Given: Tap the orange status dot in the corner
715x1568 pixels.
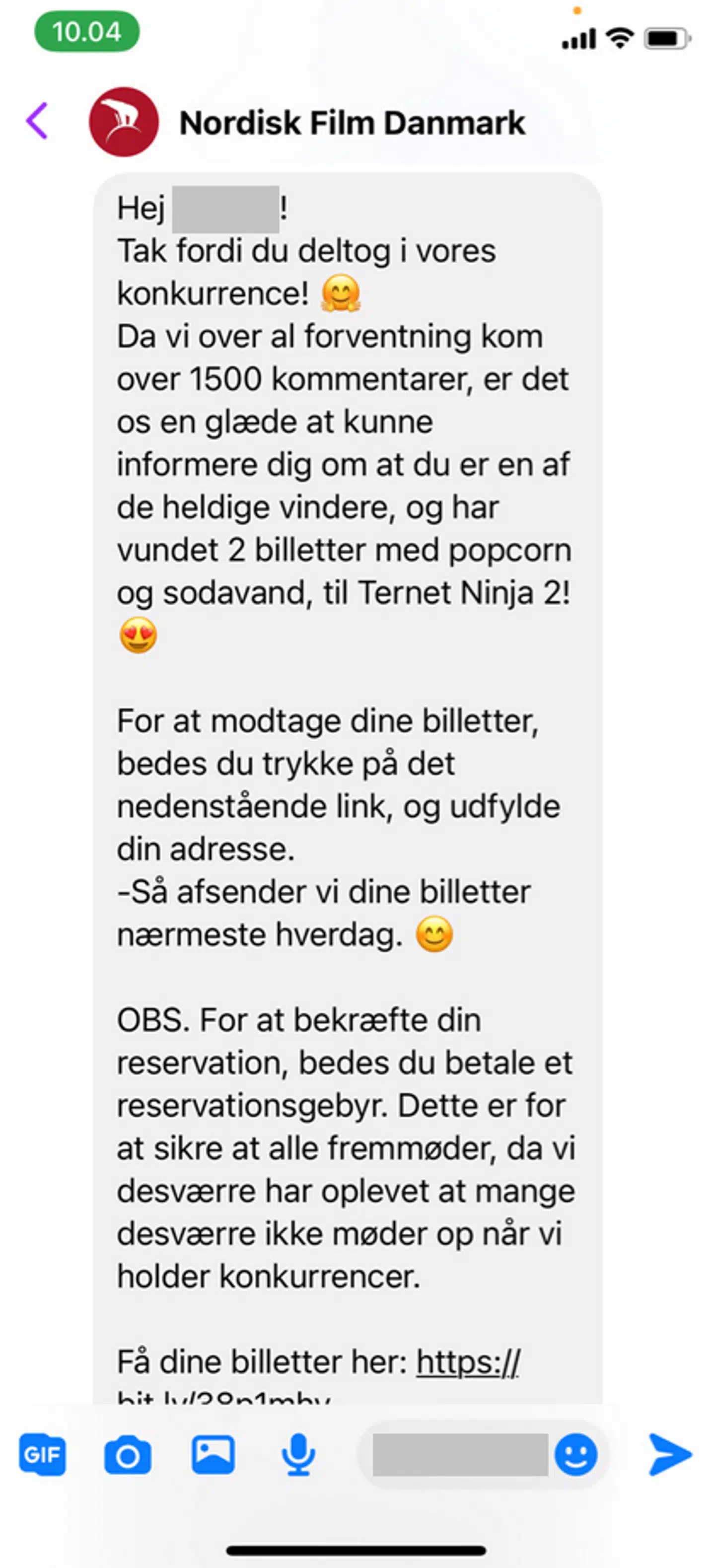Looking at the screenshot, I should 576,9.
